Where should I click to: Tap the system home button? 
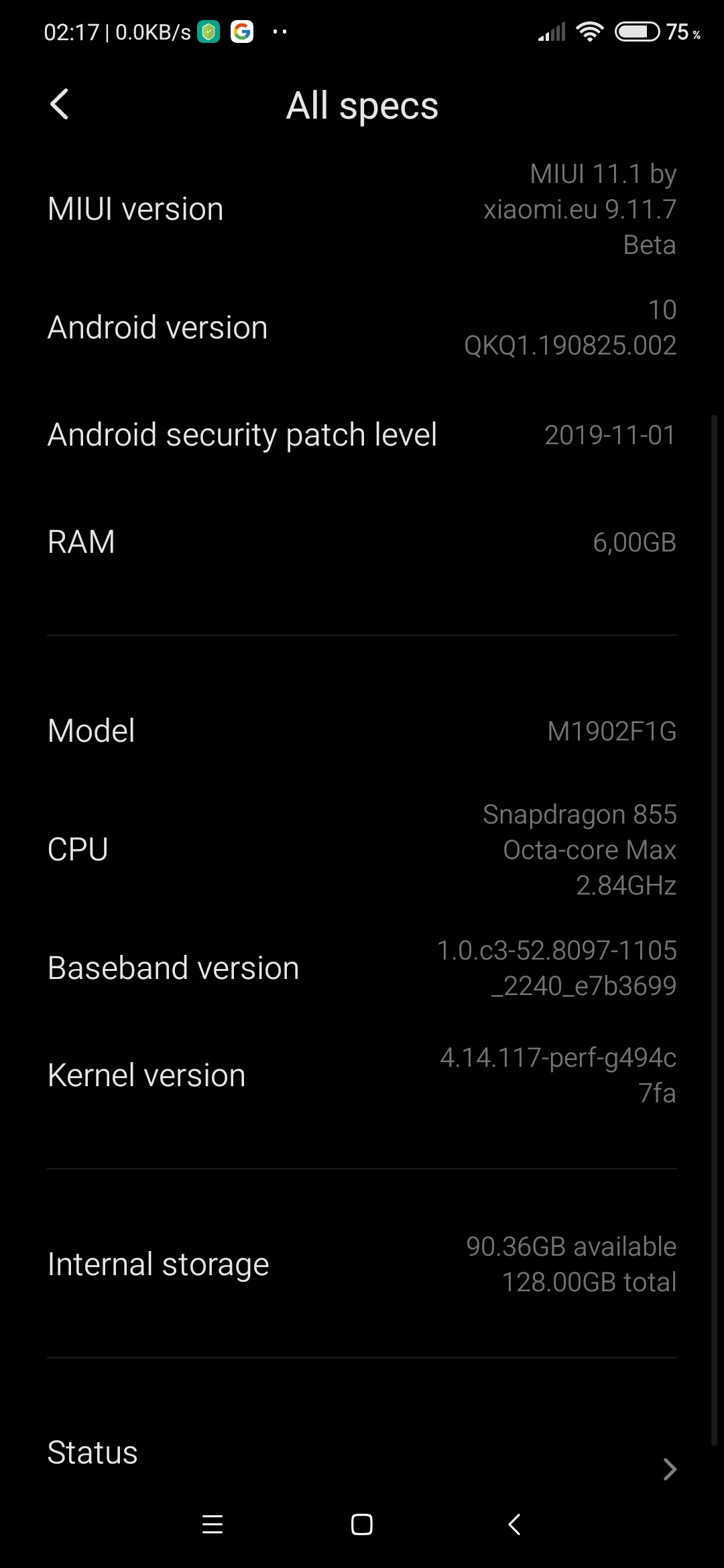click(362, 1524)
